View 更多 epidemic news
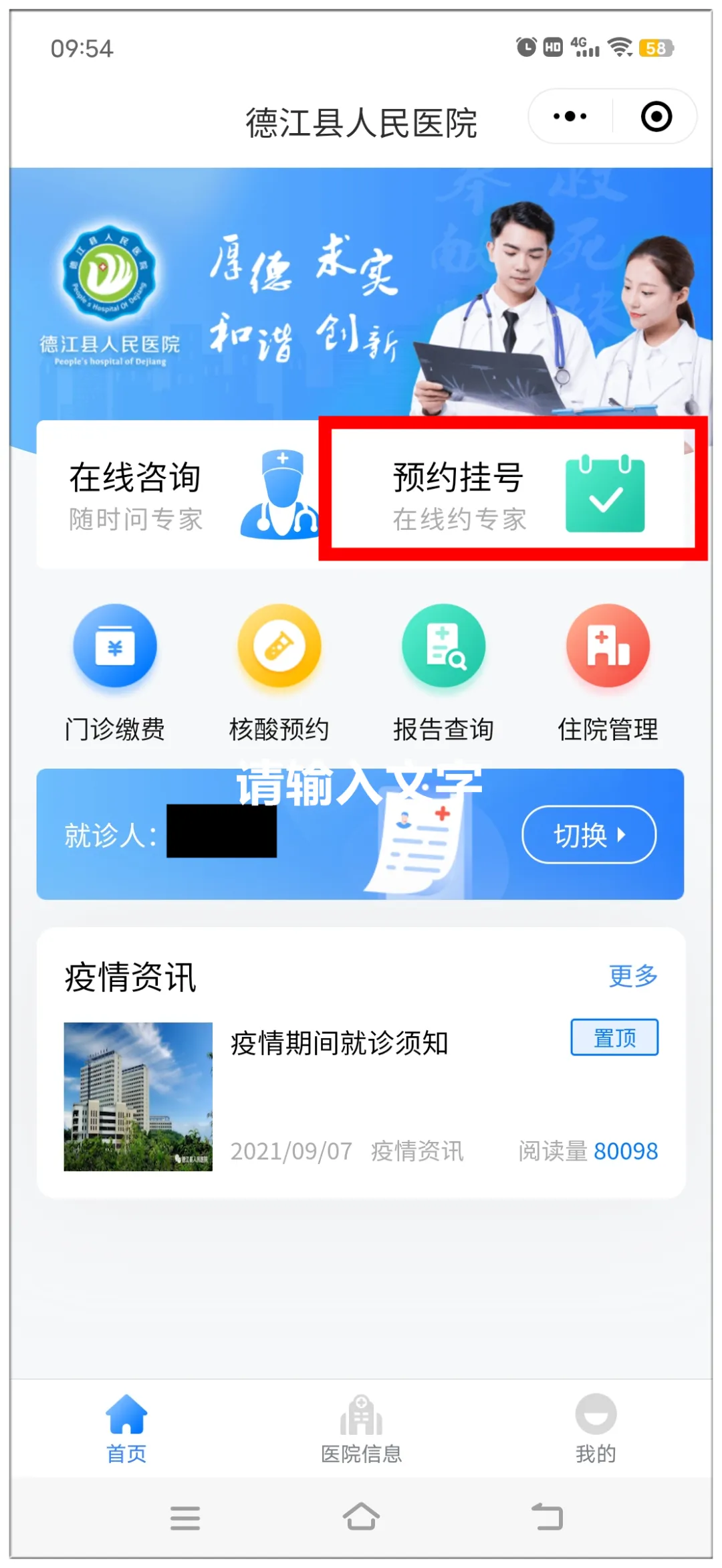Viewport: 722px width, 1568px height. [632, 976]
